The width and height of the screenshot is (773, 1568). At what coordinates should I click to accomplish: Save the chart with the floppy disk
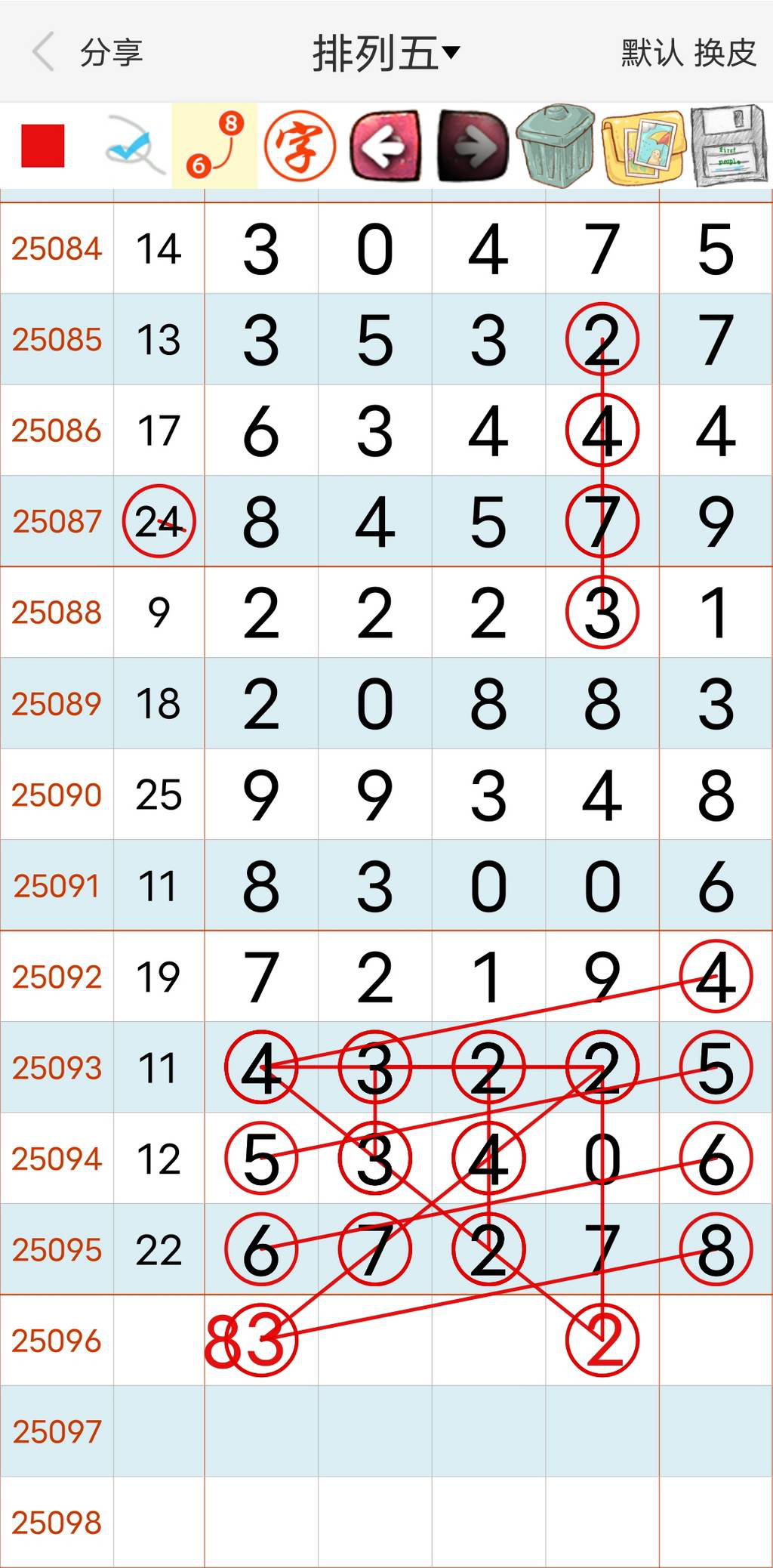(728, 145)
